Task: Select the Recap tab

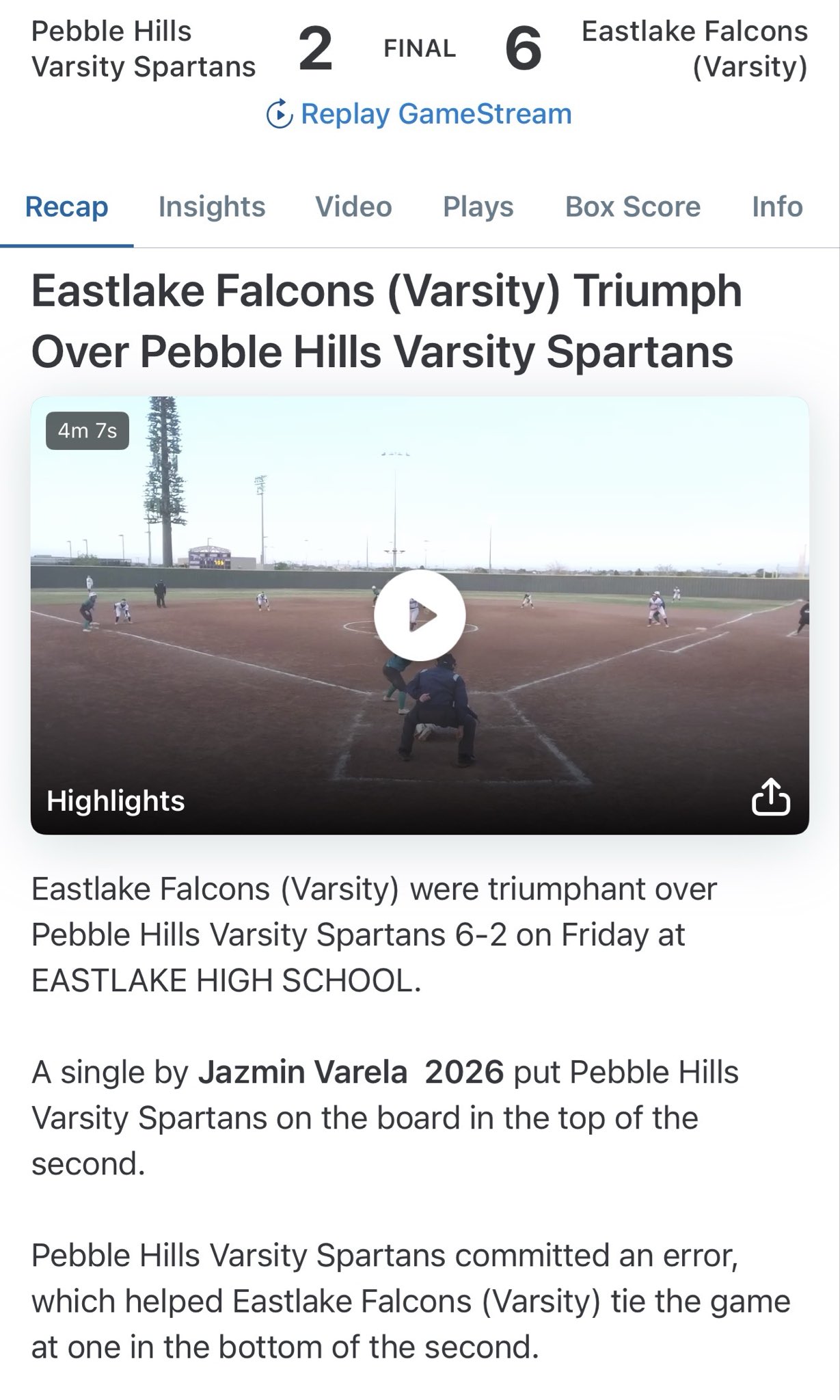Action: [x=66, y=206]
